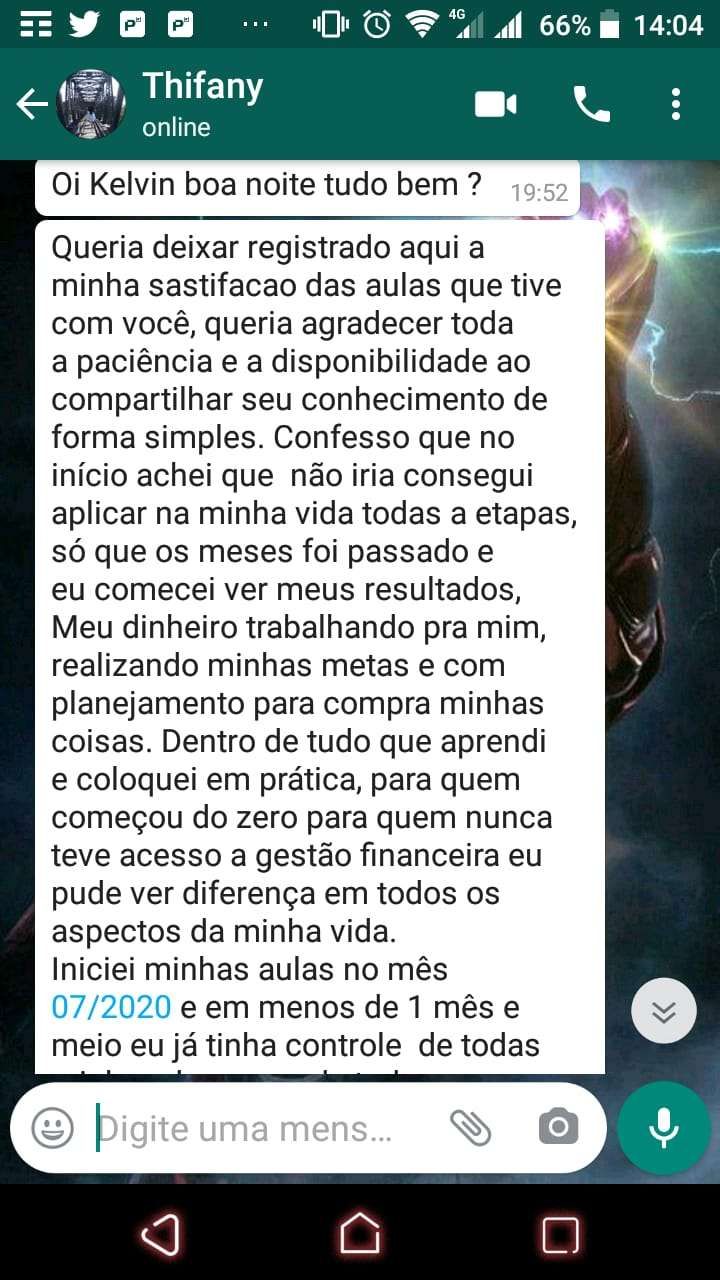720x1280 pixels.
Task: Attach a file with the paperclip
Action: pyautogui.click(x=470, y=1128)
